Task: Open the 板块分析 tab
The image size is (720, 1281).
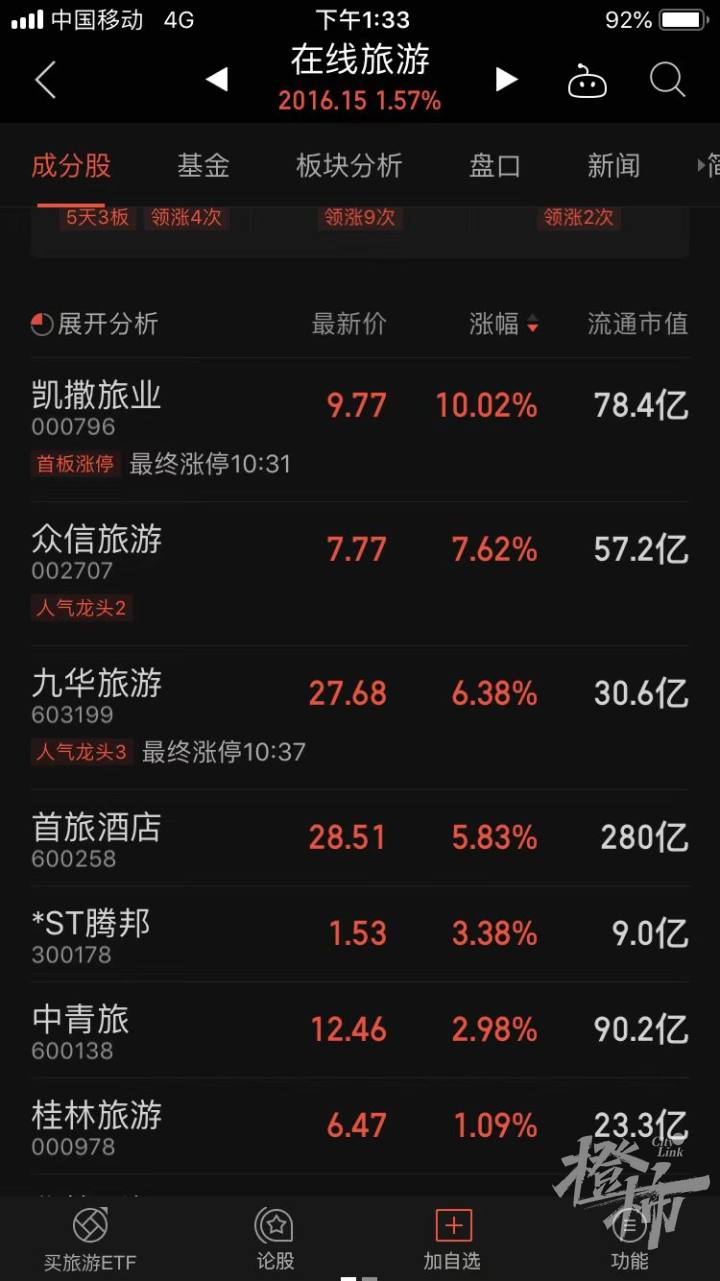Action: pos(348,166)
